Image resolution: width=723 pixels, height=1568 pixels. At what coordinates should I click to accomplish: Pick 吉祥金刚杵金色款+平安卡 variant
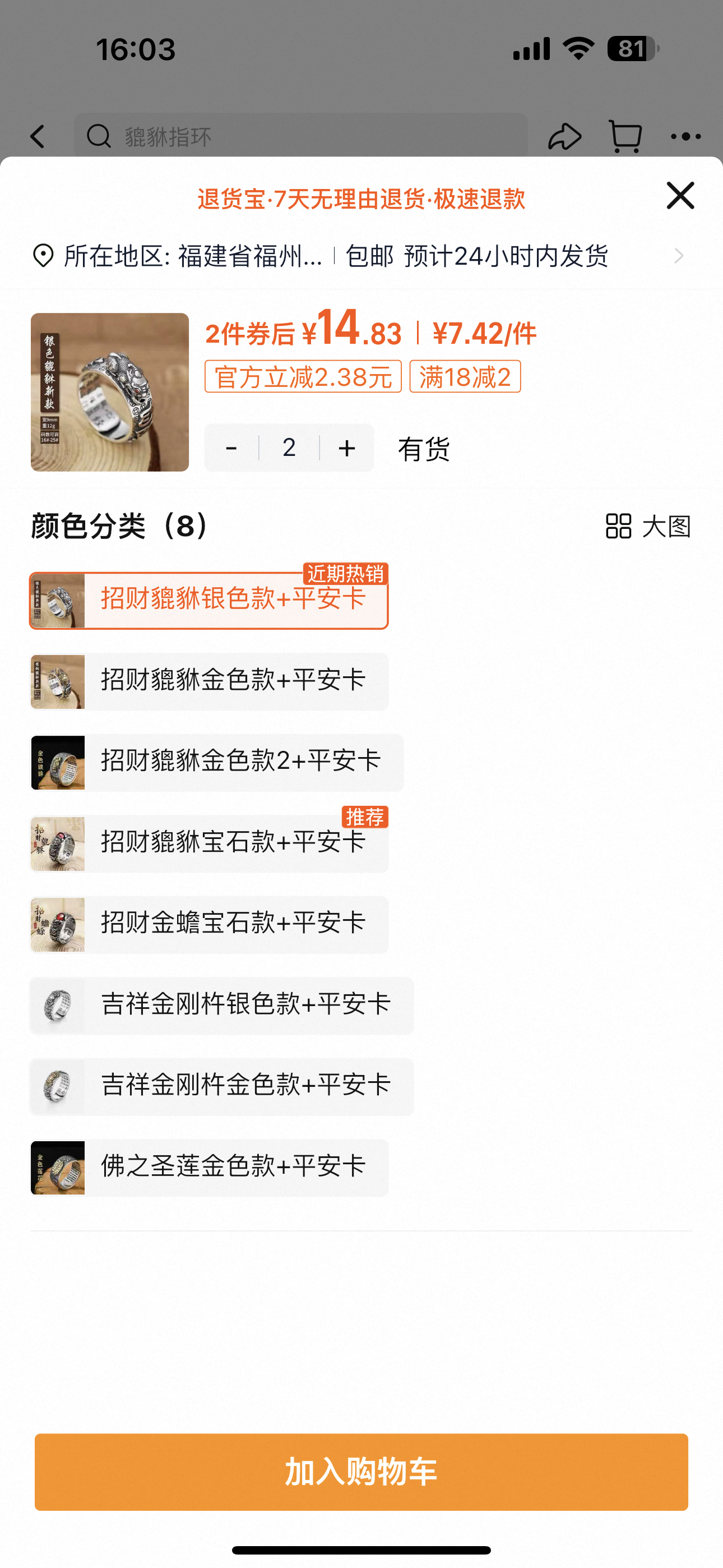(221, 1086)
